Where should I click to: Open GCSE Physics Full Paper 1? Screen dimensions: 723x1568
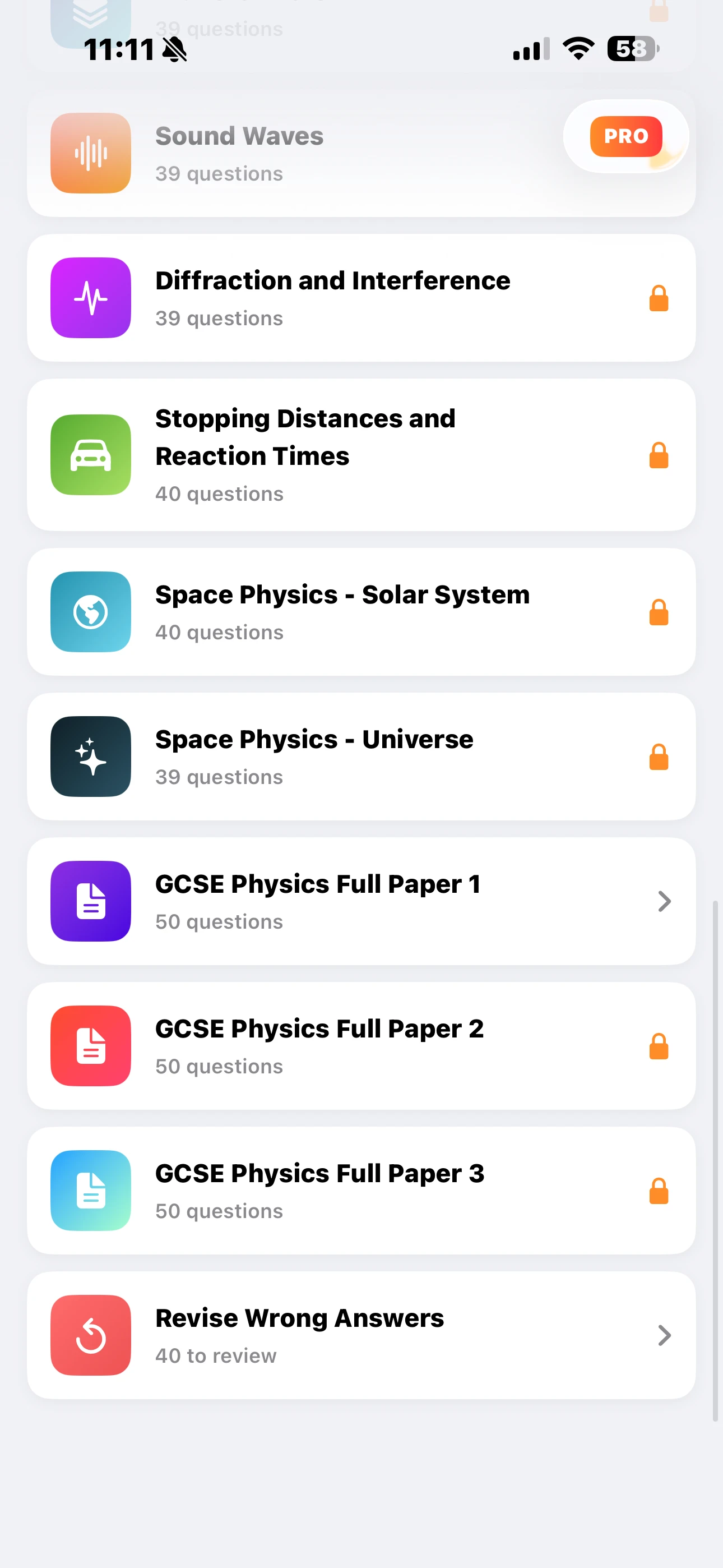(x=361, y=901)
